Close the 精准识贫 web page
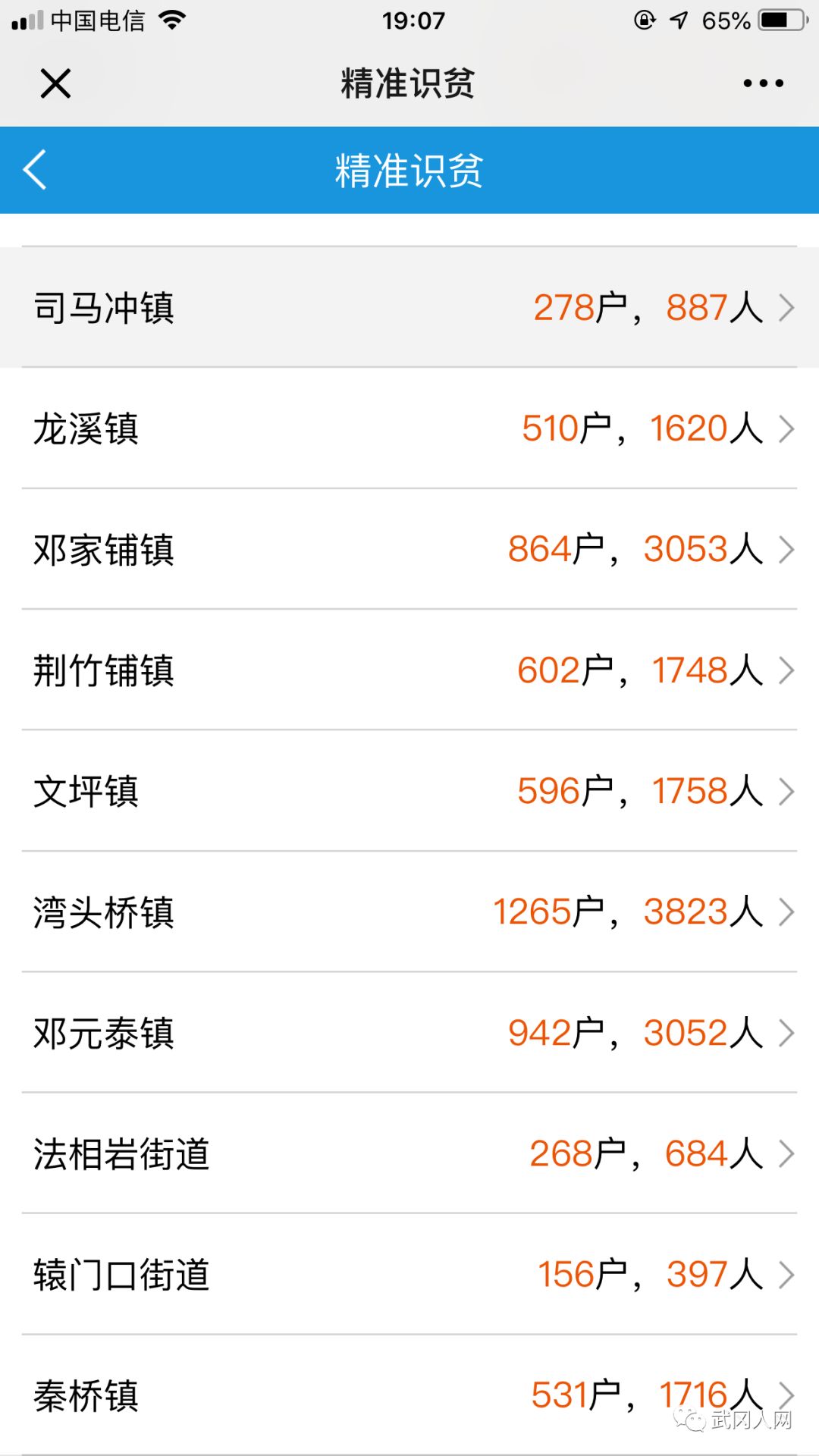819x1456 pixels. [x=55, y=83]
